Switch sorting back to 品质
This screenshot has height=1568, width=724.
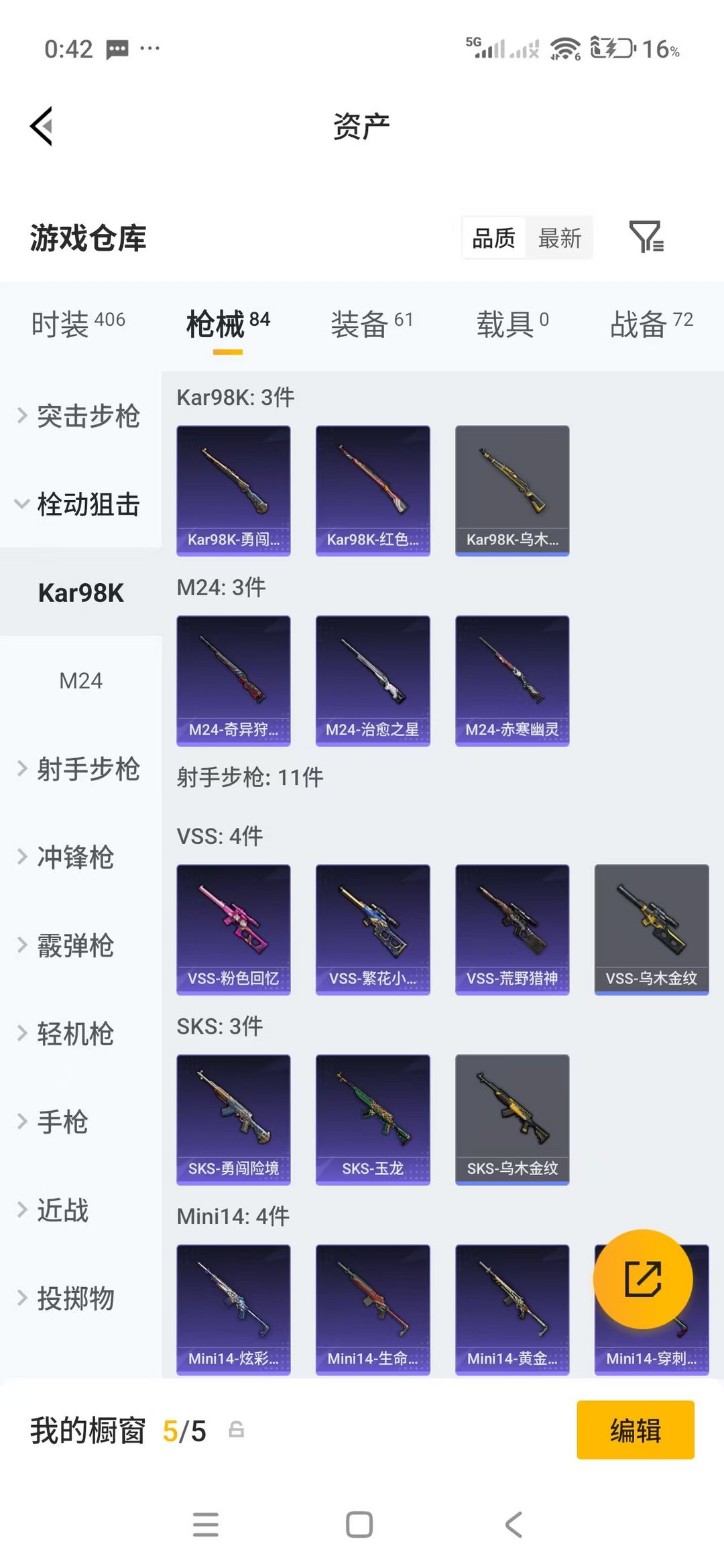493,238
